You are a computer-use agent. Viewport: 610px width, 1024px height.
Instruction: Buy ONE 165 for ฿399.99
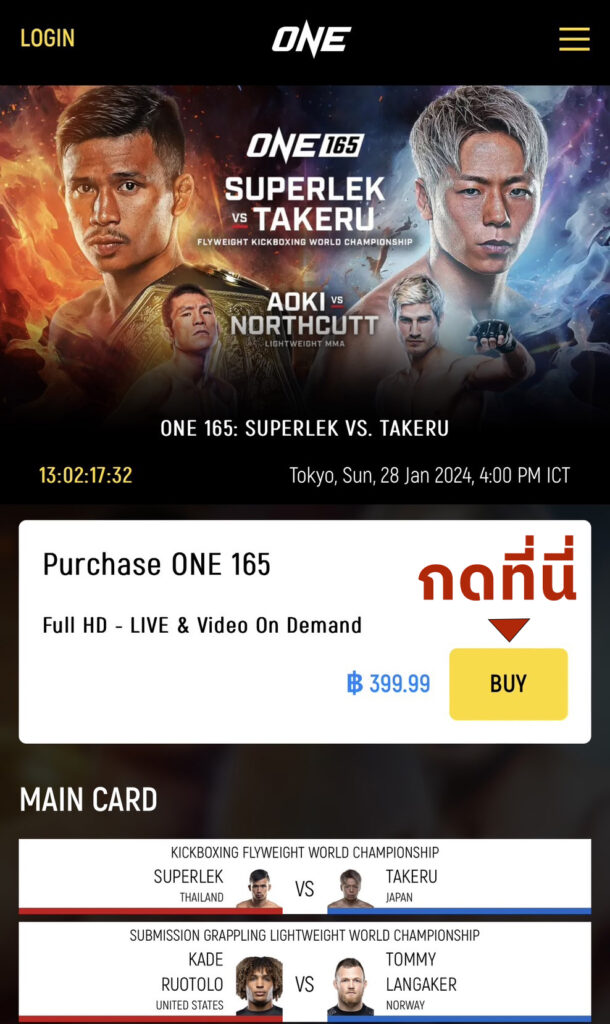(x=507, y=684)
